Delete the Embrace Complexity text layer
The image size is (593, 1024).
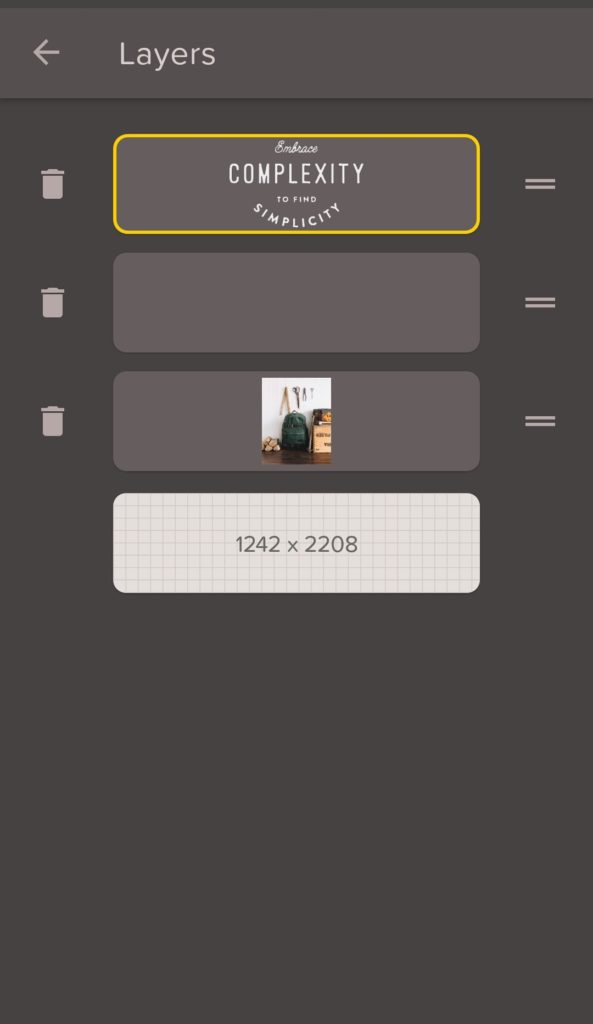pos(53,184)
